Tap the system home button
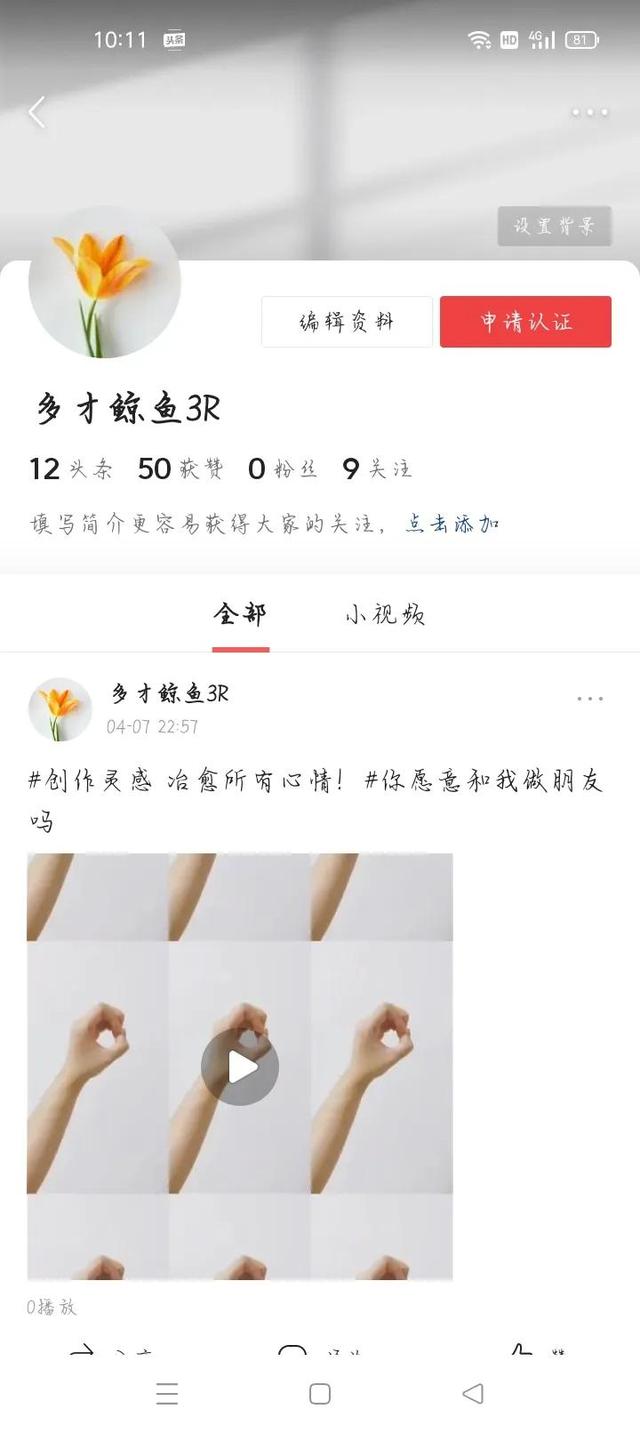The image size is (640, 1433). coord(320,1393)
